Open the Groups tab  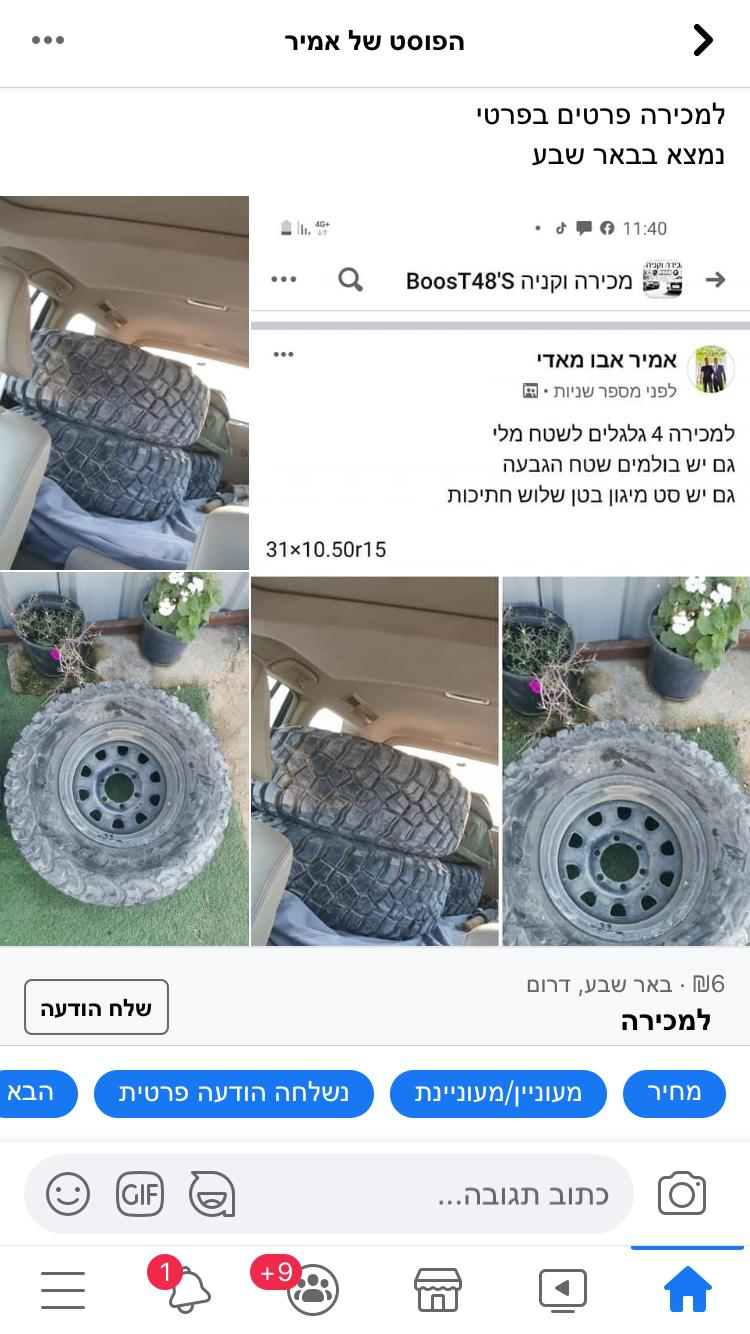[312, 1290]
